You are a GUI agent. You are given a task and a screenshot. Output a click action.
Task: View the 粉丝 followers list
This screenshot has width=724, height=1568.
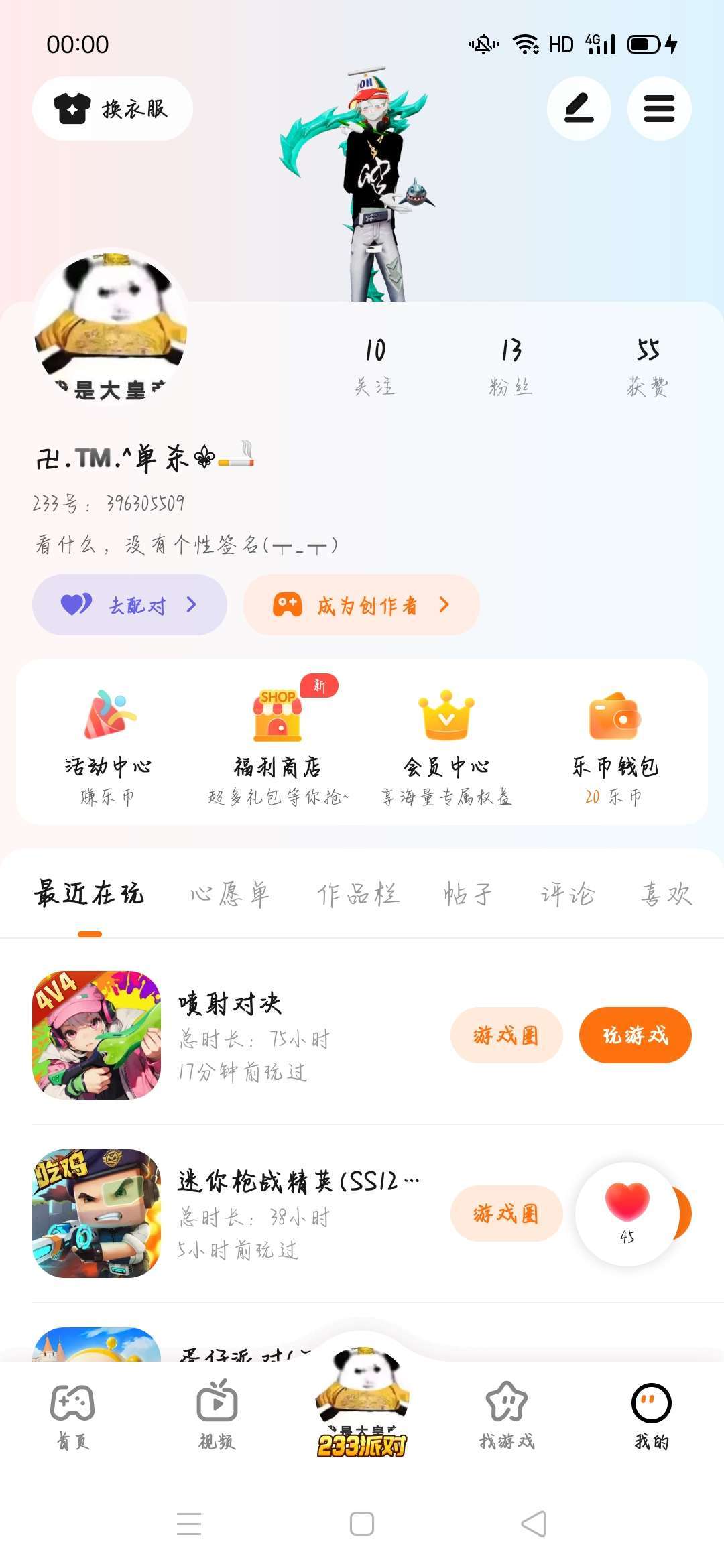[511, 366]
